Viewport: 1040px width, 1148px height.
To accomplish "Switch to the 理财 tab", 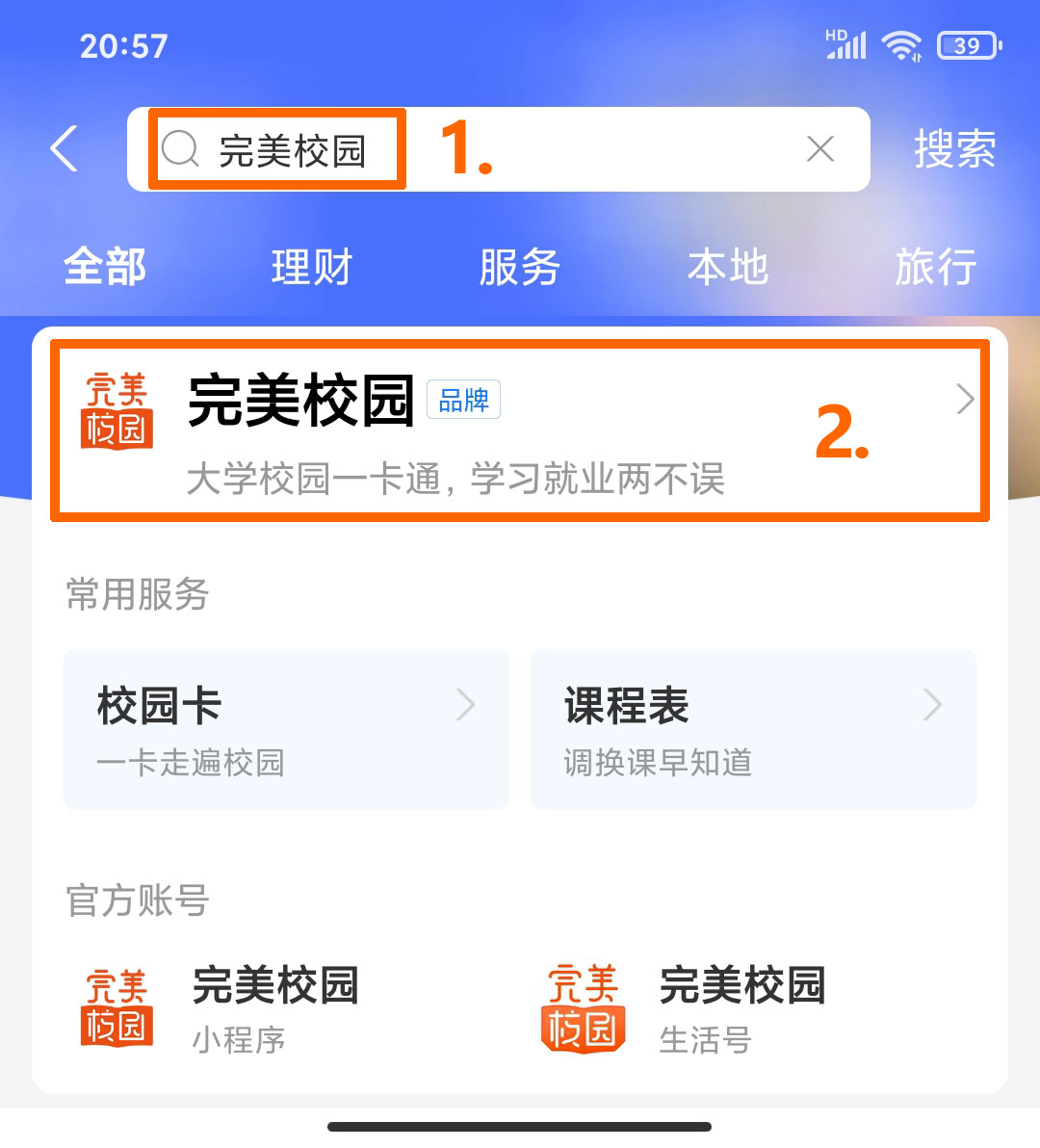I will 312,267.
